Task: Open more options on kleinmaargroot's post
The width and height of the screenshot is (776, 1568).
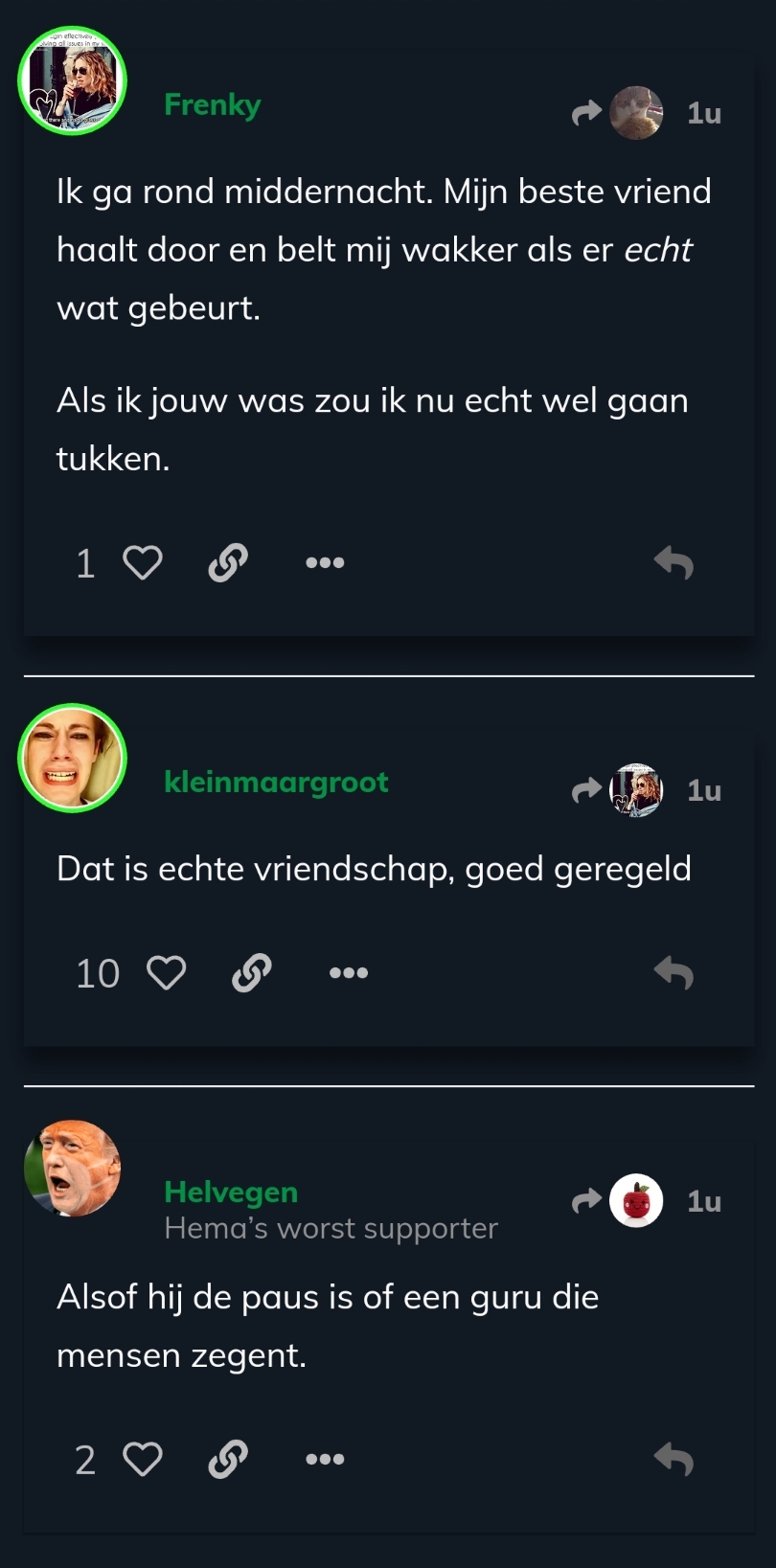Action: pyautogui.click(x=349, y=973)
